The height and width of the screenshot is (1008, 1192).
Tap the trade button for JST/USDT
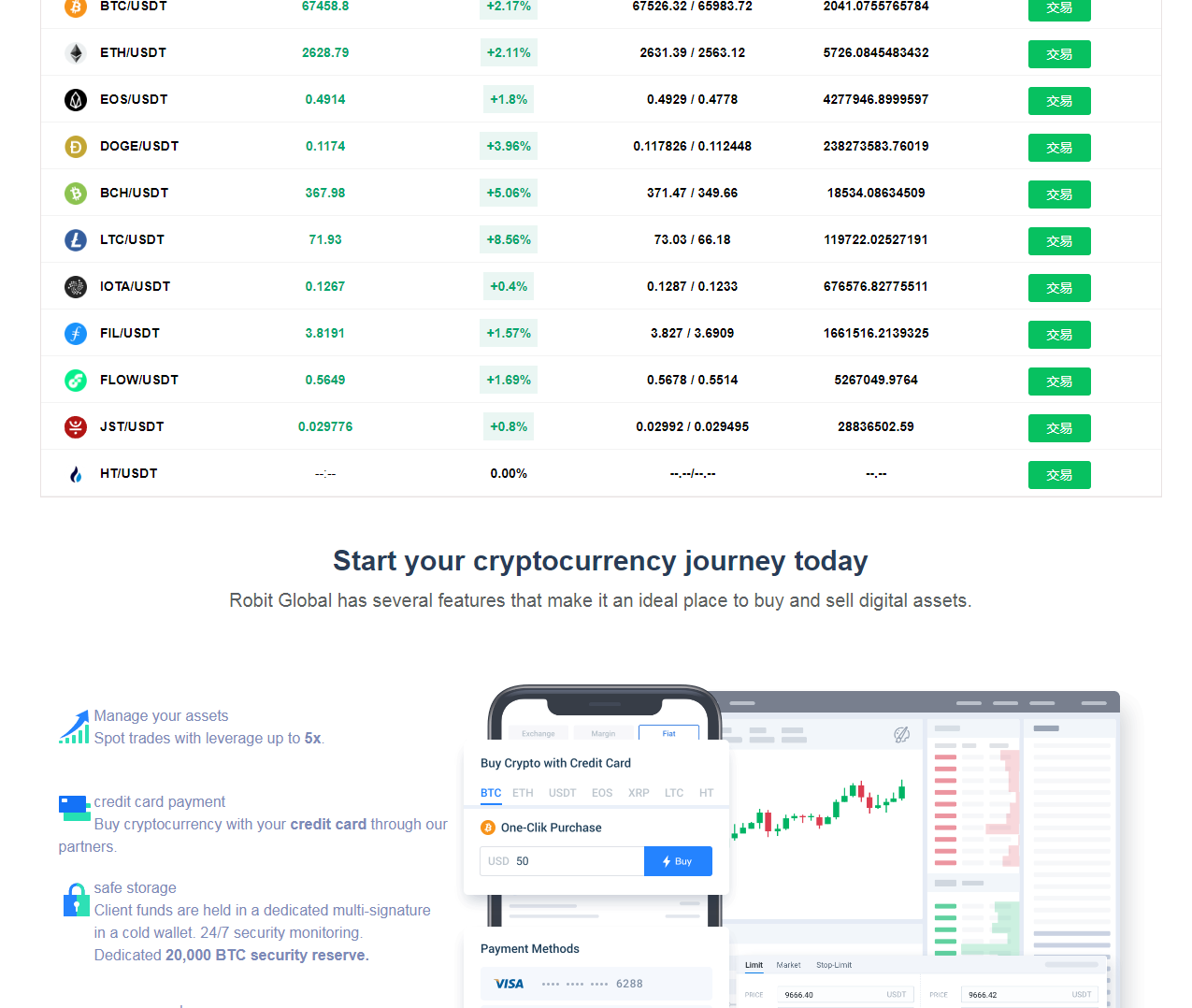(1058, 428)
